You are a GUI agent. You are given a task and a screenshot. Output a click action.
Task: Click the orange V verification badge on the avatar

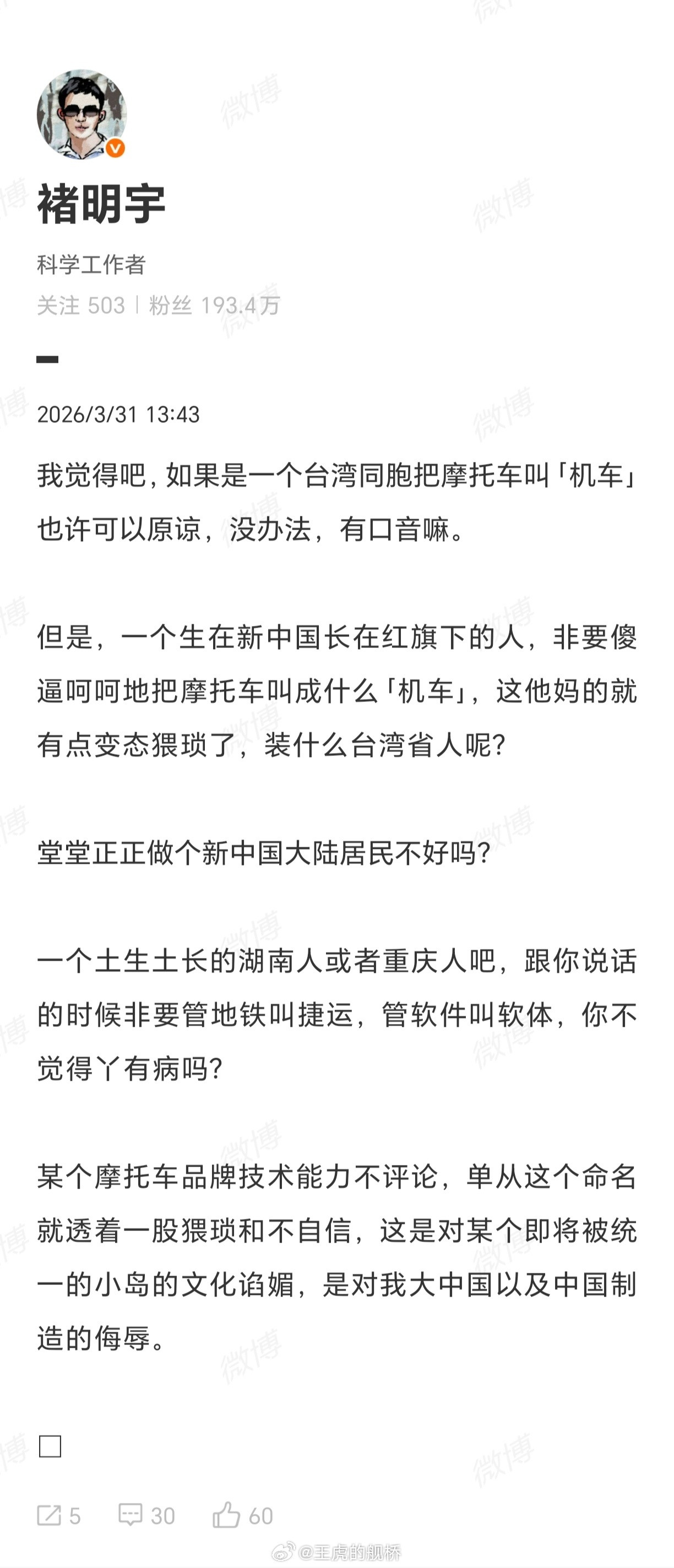116,148
